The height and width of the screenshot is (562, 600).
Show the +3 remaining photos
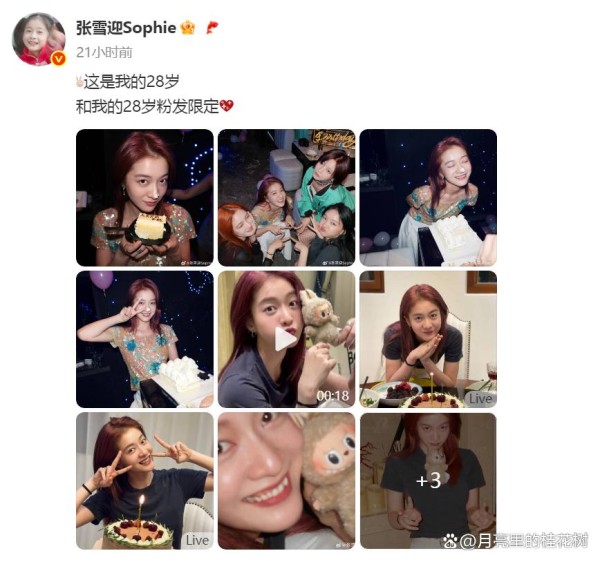coord(428,480)
